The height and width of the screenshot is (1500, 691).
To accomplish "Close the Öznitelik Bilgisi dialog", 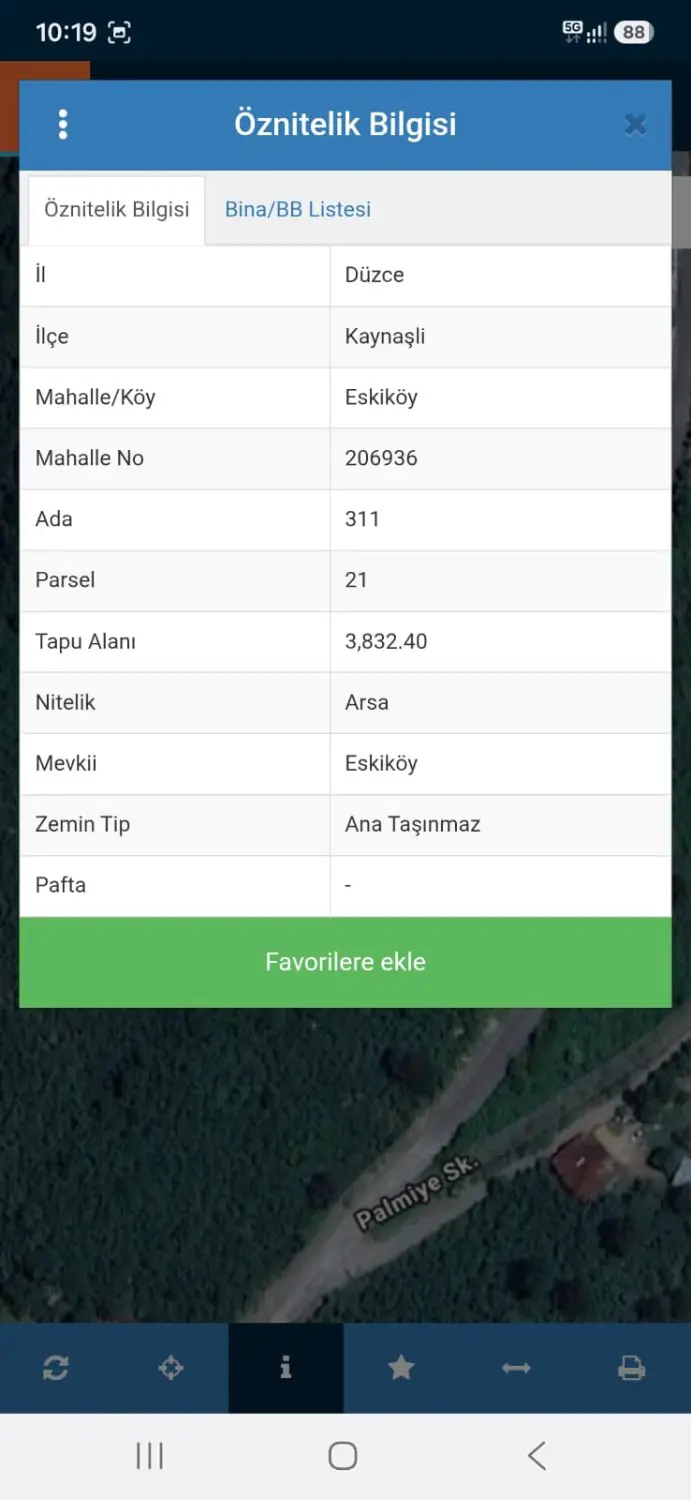I will pyautogui.click(x=635, y=124).
